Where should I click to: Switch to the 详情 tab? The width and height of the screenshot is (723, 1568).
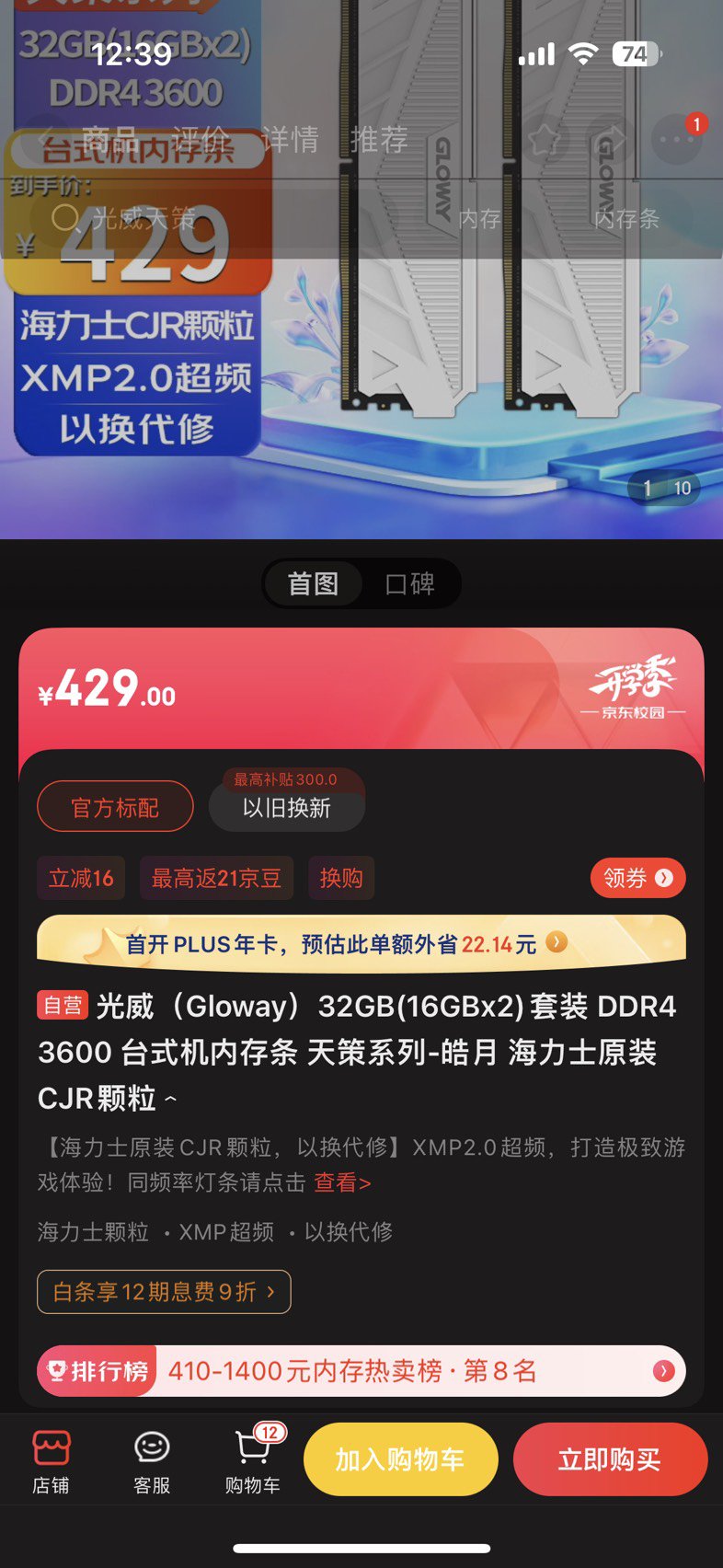(290, 140)
